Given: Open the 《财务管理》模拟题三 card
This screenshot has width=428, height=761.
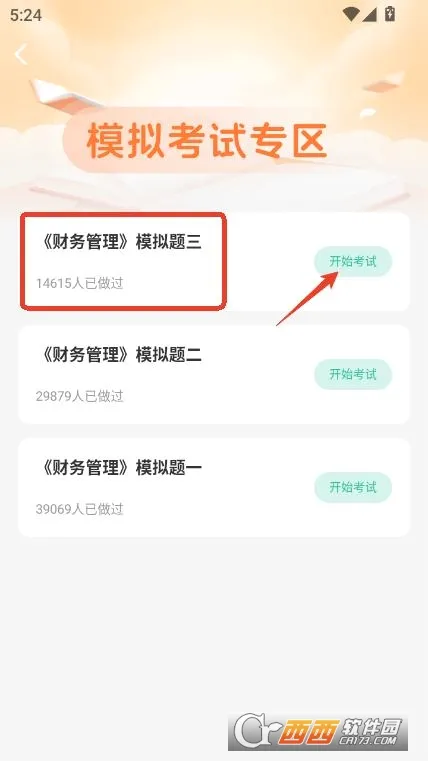Looking at the screenshot, I should [214, 261].
